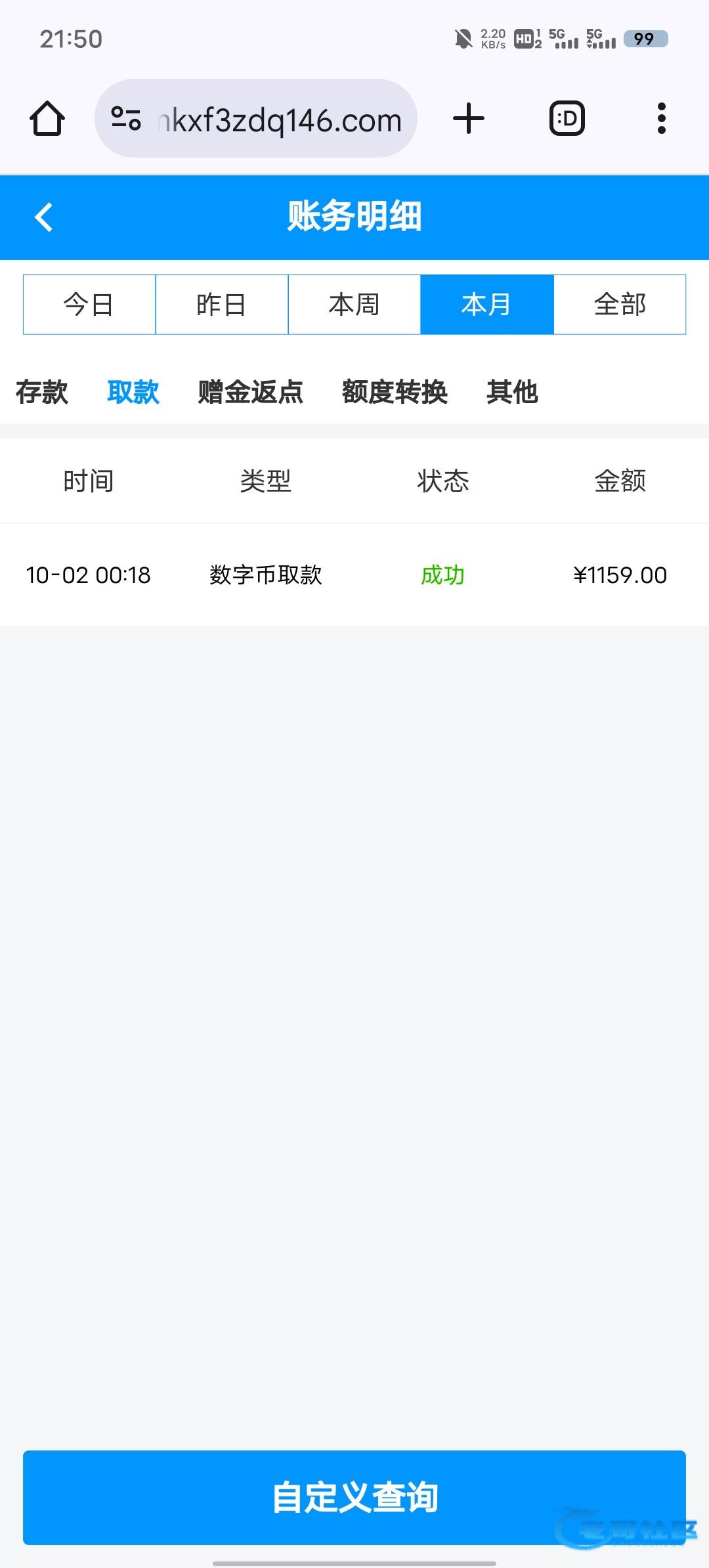Image resolution: width=709 pixels, height=1568 pixels.
Task: Tap the 自定义查询 button
Action: pyautogui.click(x=354, y=1498)
